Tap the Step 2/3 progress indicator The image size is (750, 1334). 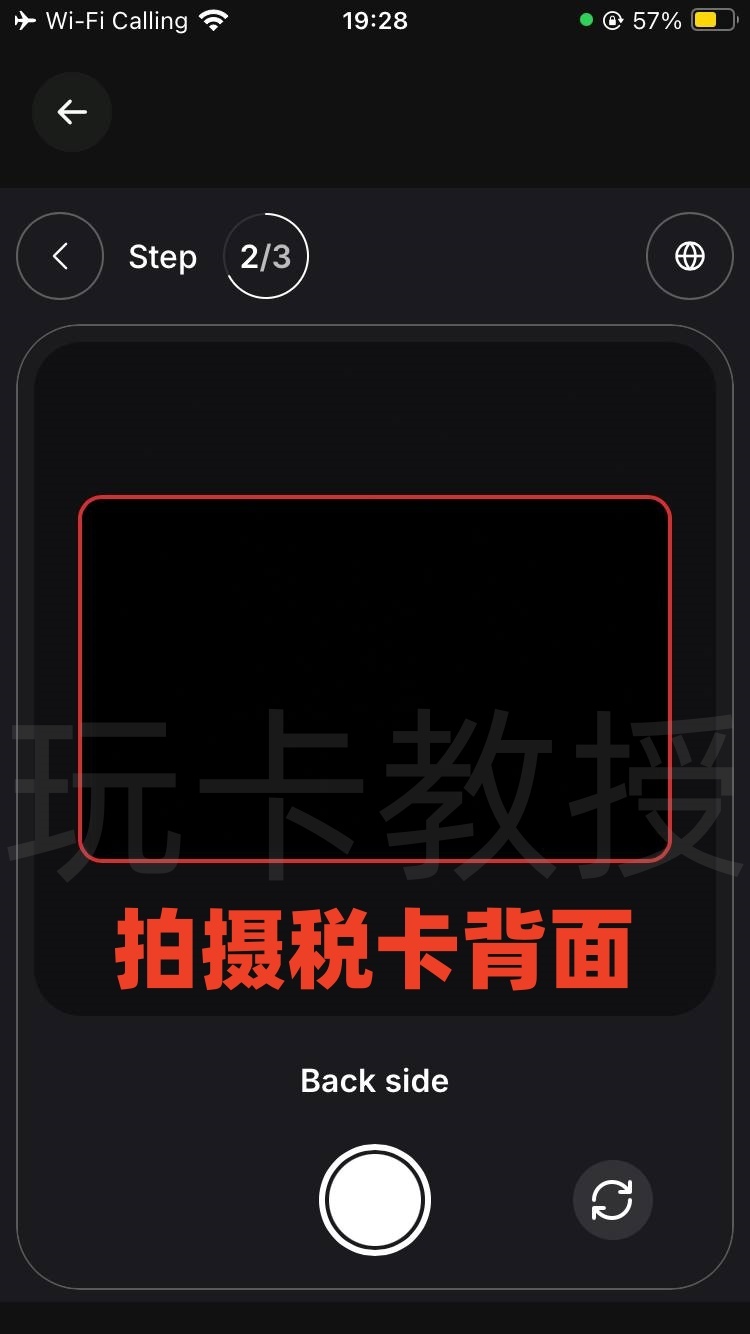(x=266, y=256)
